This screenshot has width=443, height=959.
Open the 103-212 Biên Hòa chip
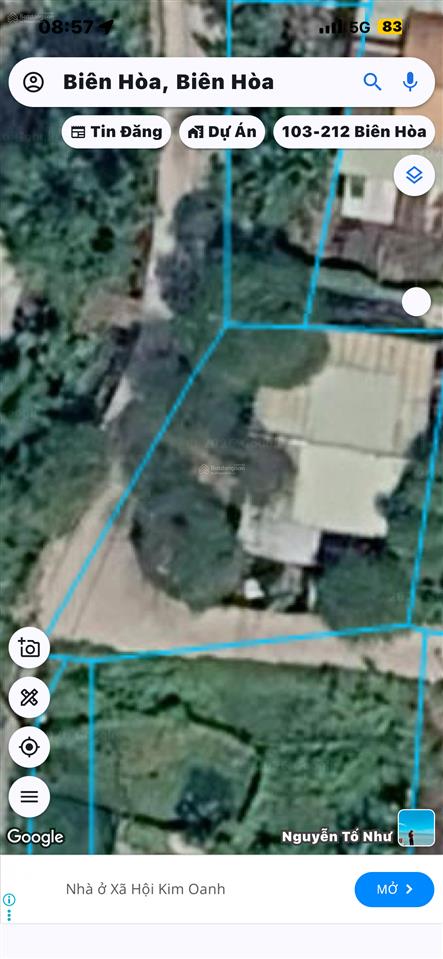[354, 131]
